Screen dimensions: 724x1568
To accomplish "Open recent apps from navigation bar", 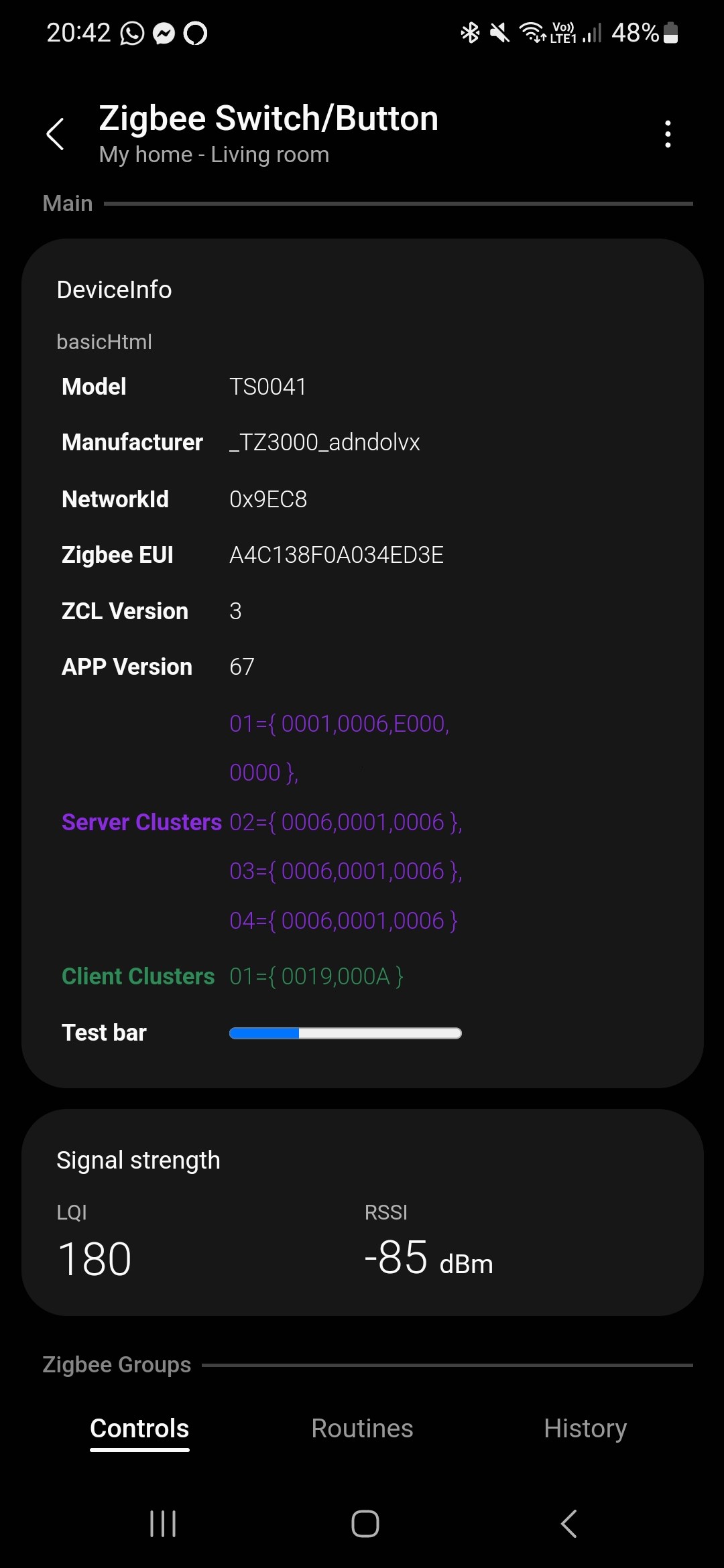I will click(163, 1524).
